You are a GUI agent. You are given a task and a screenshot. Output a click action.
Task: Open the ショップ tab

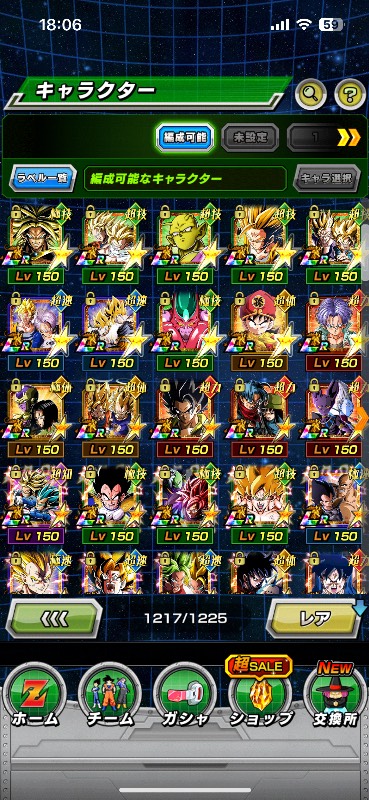pos(260,694)
